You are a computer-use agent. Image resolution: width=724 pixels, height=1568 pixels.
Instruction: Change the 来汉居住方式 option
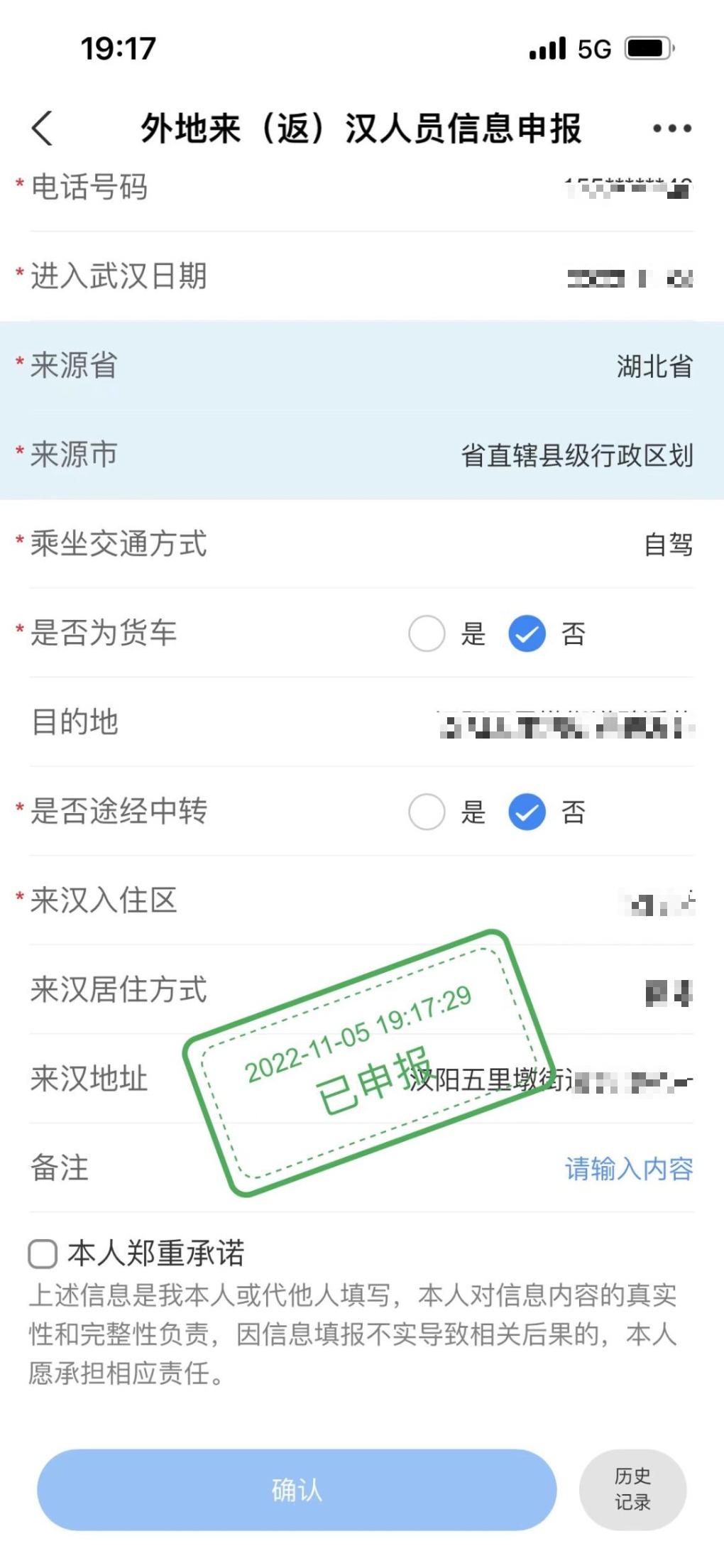(x=667, y=991)
